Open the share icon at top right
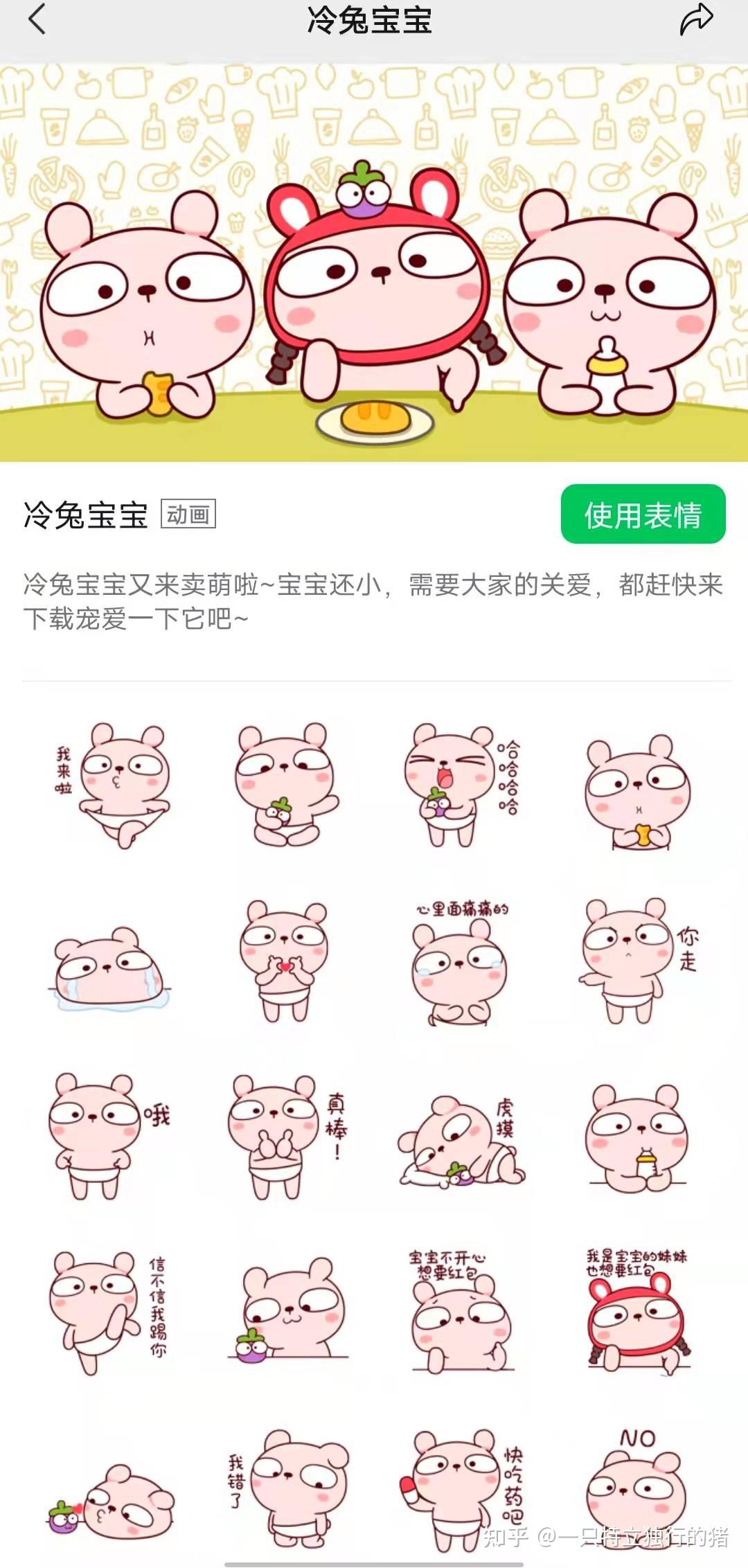The height and width of the screenshot is (1568, 748). pos(701,21)
